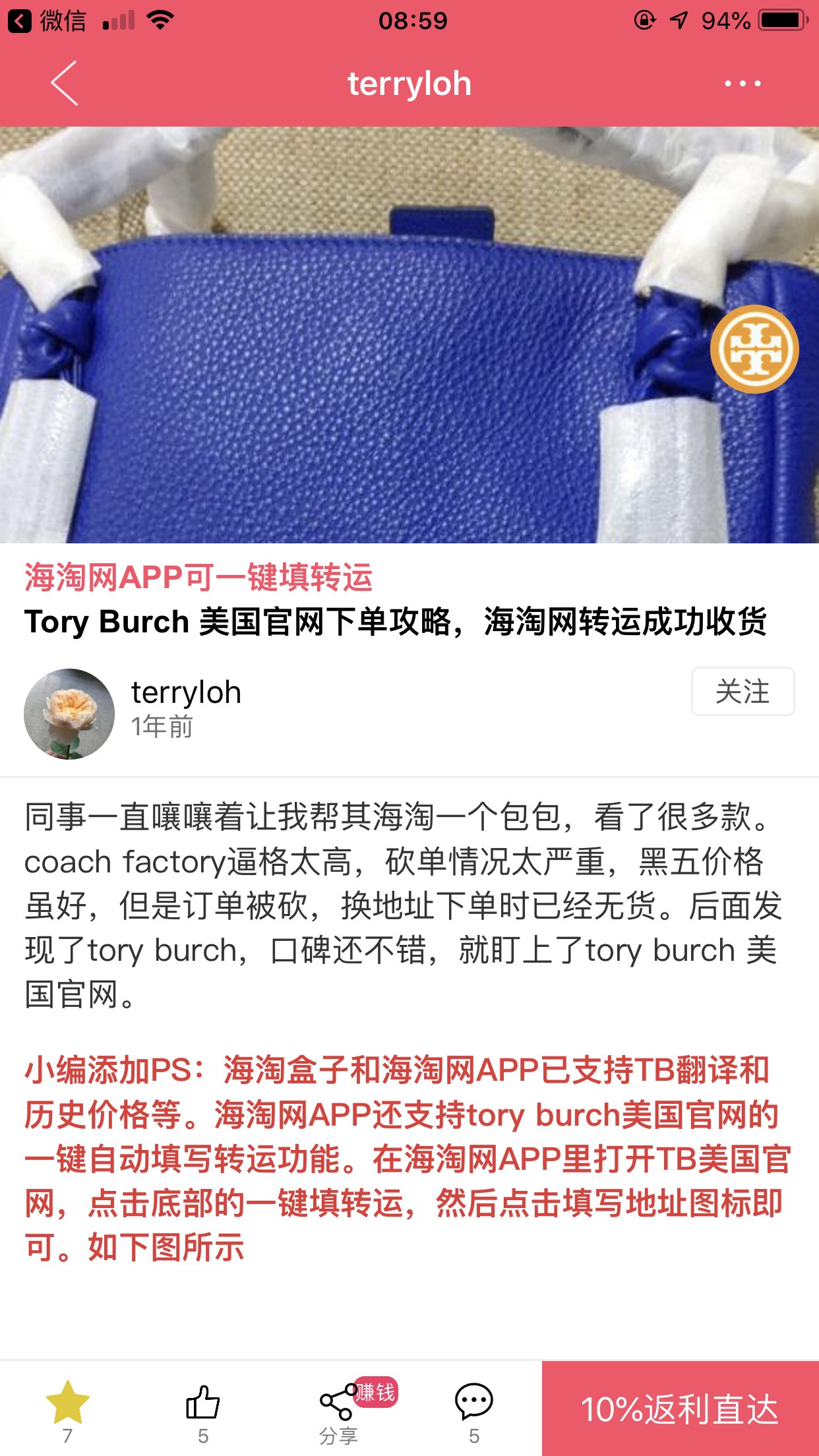Open terryloh's profile avatar

(x=69, y=713)
